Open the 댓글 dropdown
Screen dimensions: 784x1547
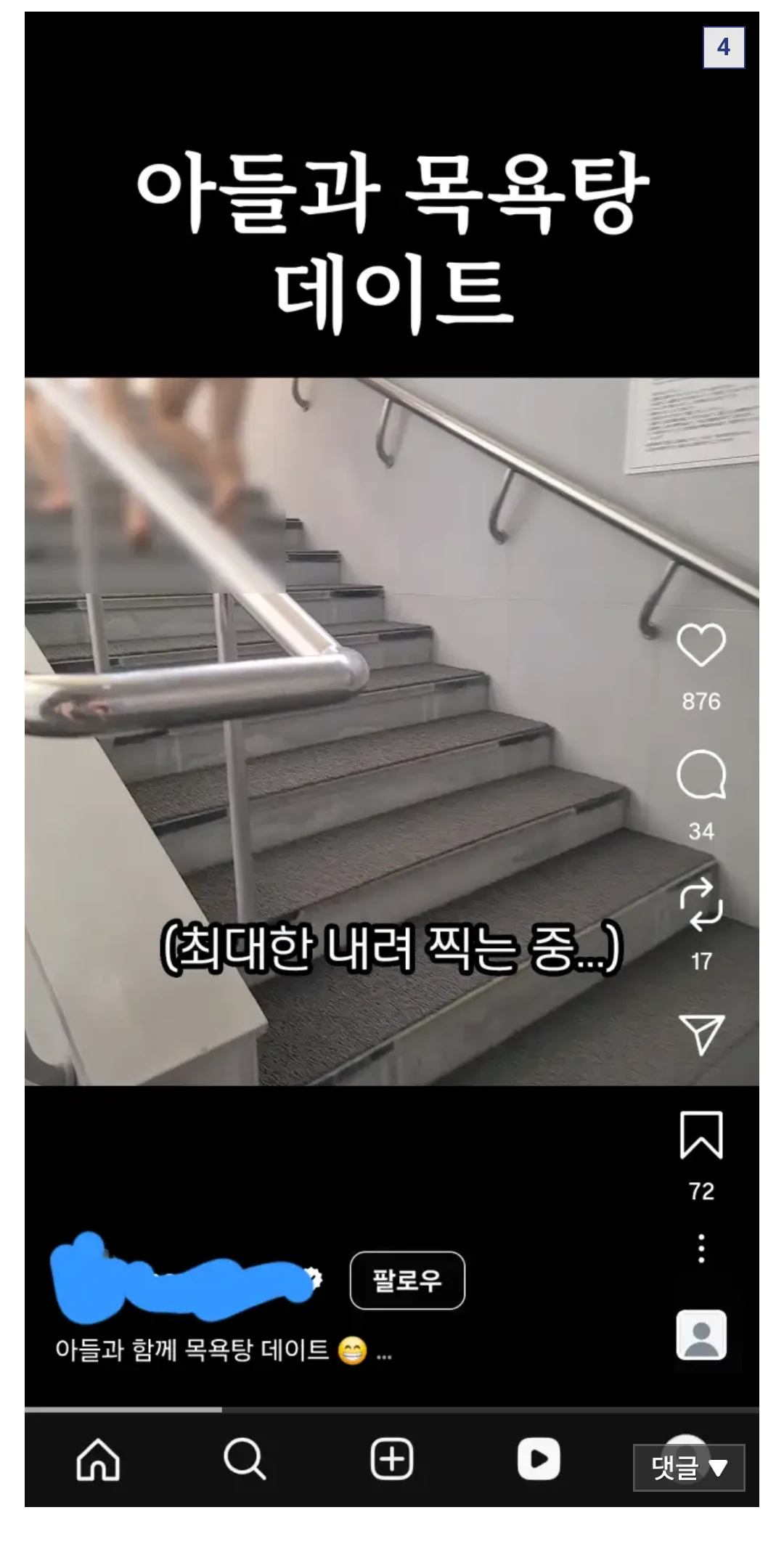pyautogui.click(x=689, y=1468)
